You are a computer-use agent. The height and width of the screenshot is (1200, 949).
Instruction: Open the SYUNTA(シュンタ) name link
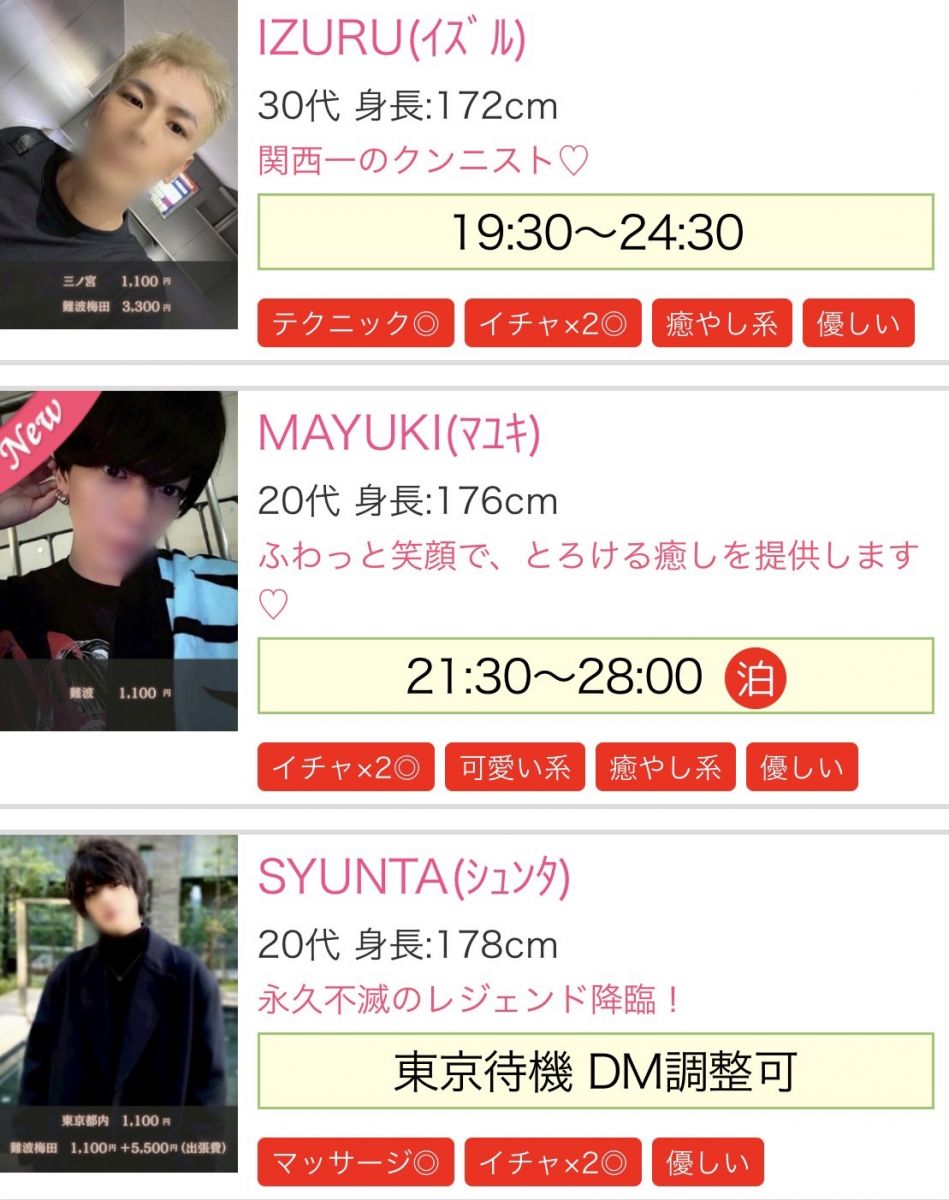pos(413,878)
